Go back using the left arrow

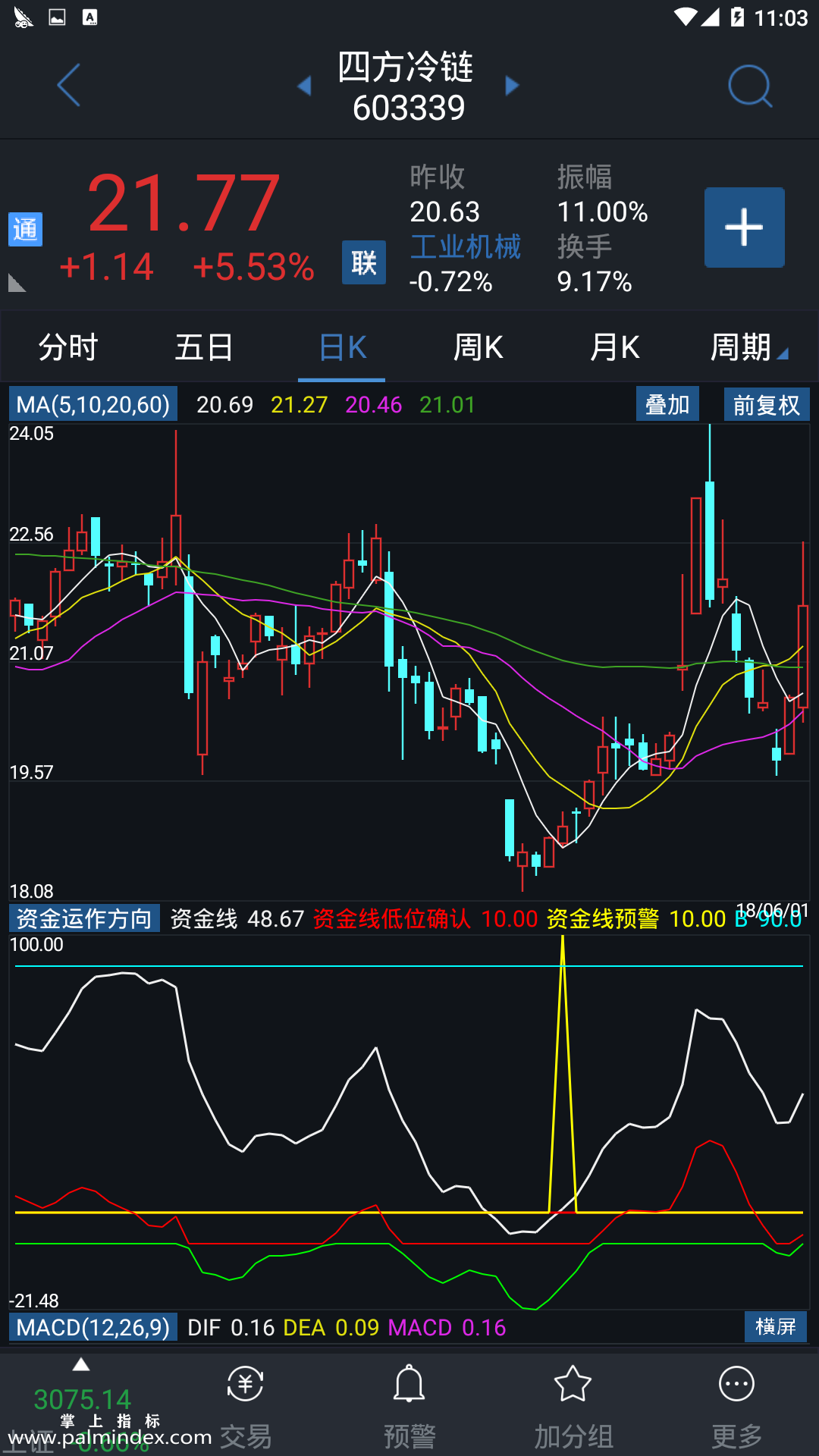pos(68,85)
